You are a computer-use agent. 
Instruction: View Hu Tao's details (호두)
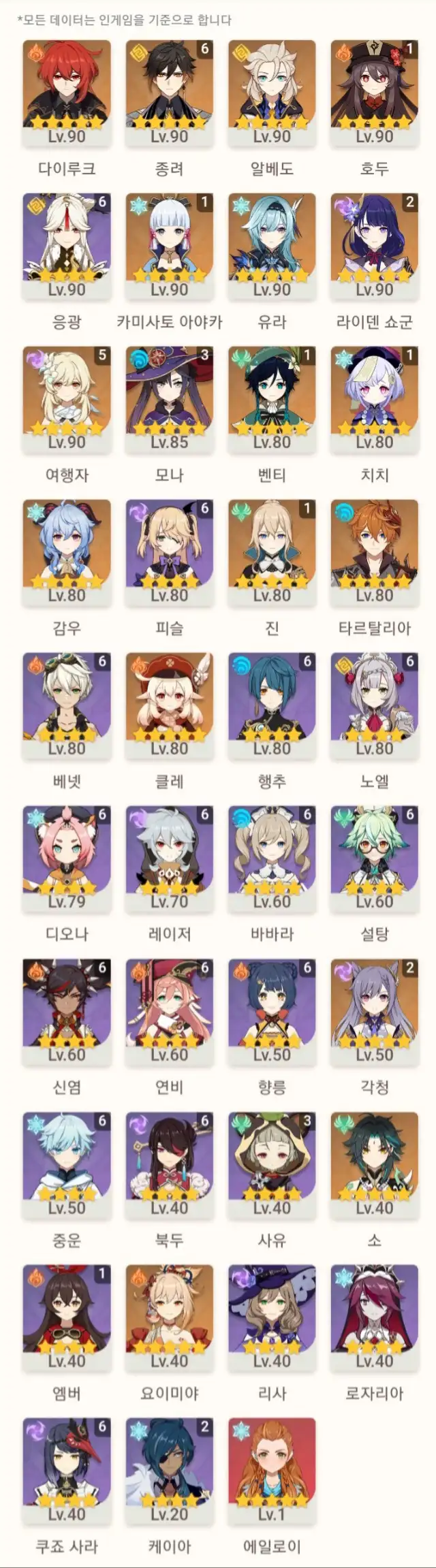click(x=374, y=93)
